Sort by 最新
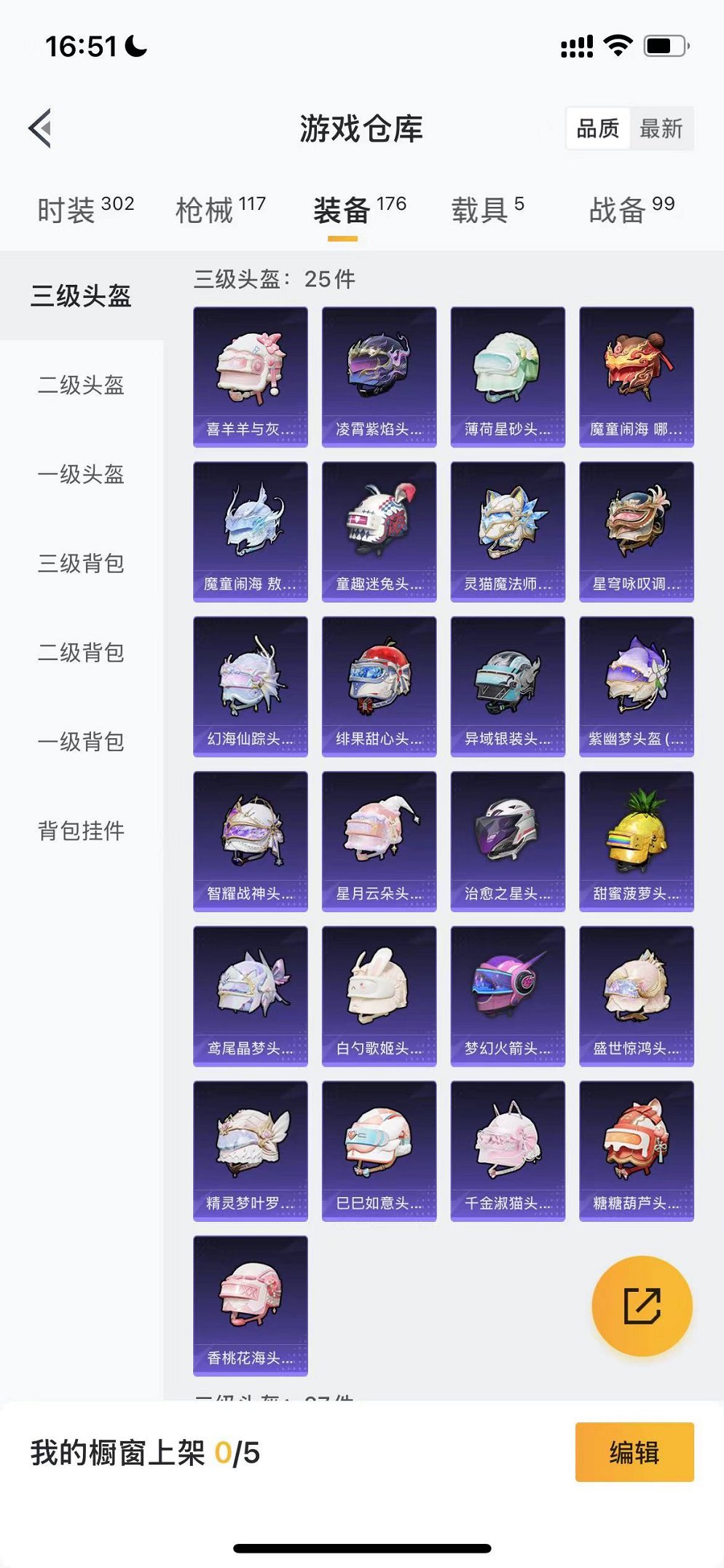 click(661, 129)
